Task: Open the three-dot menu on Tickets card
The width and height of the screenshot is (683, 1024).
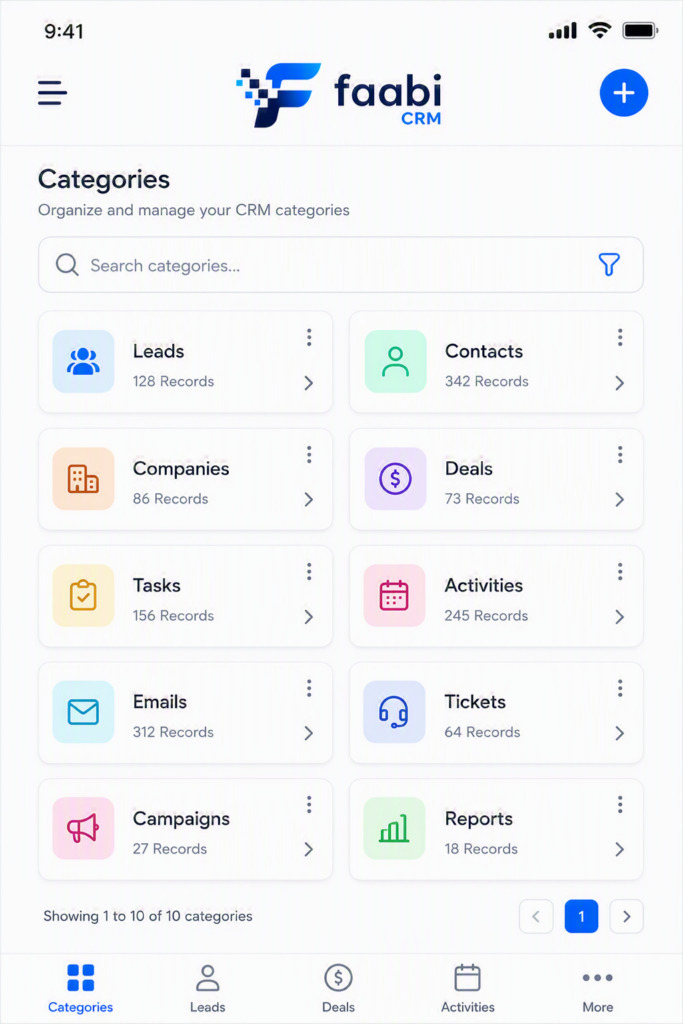Action: click(x=620, y=688)
